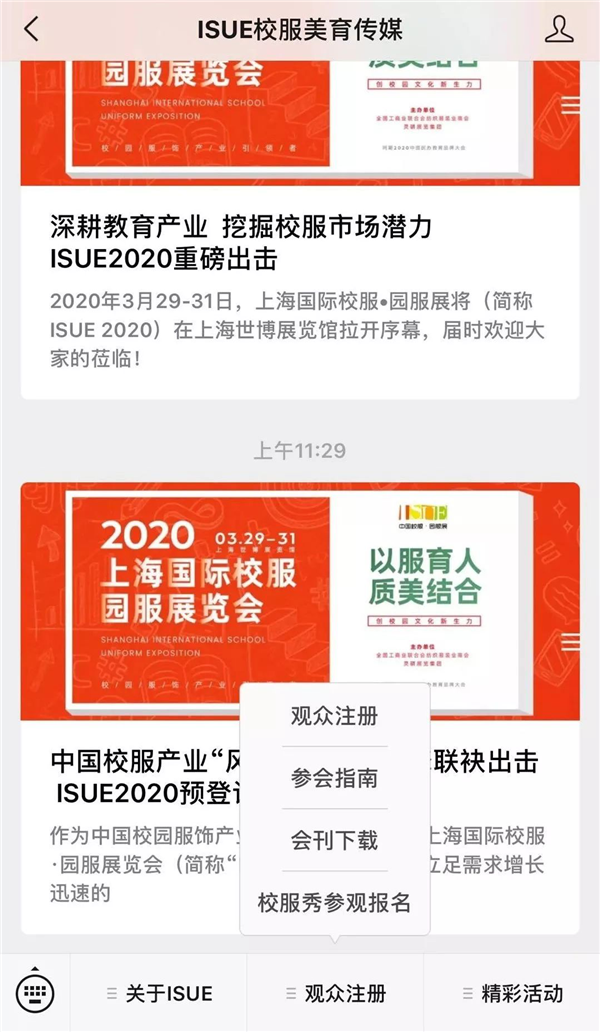
Task: Open the 精彩活动 bottom menu
Action: pos(513,994)
